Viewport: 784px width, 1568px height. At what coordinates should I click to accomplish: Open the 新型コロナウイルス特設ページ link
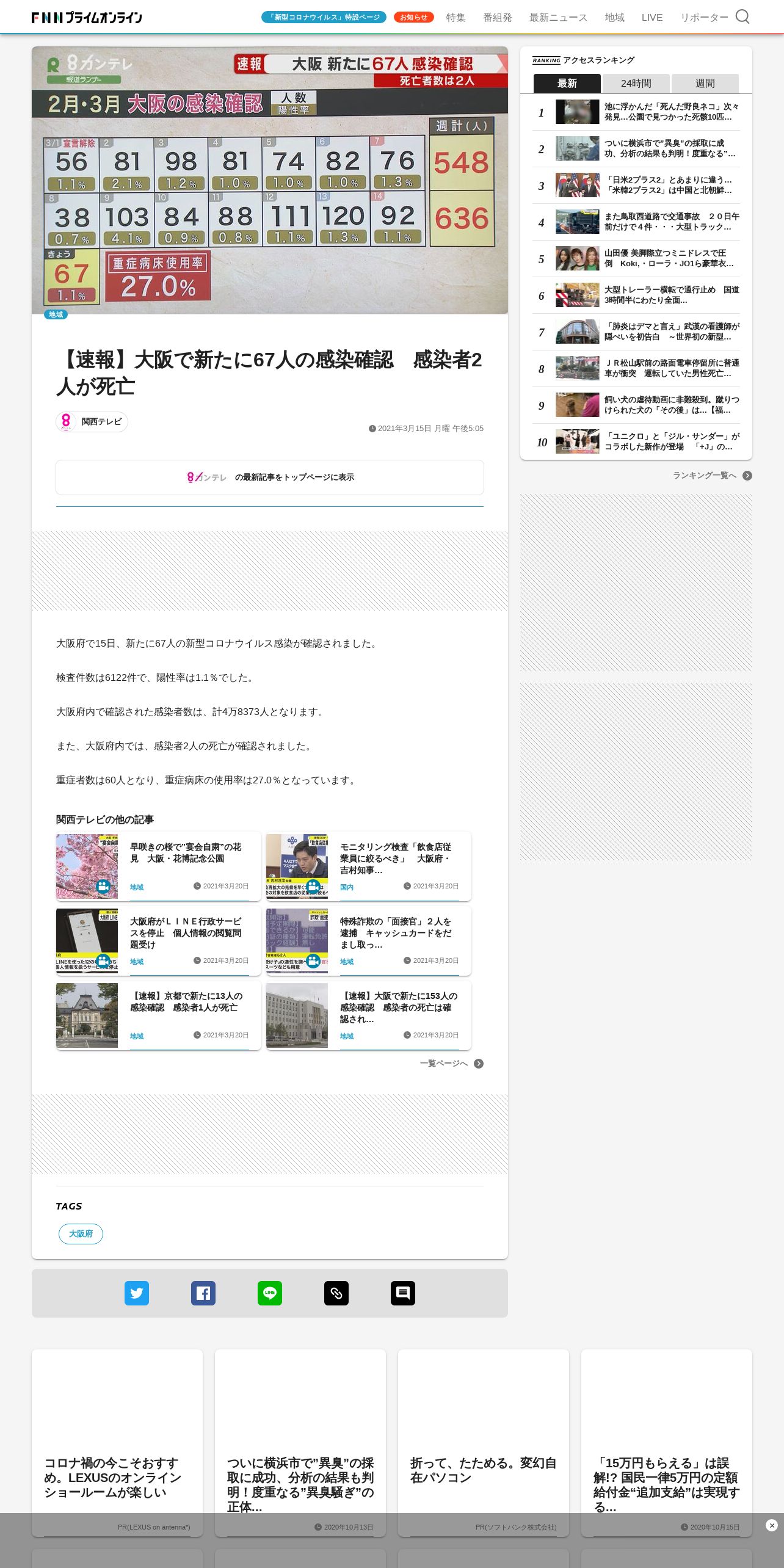pyautogui.click(x=324, y=17)
